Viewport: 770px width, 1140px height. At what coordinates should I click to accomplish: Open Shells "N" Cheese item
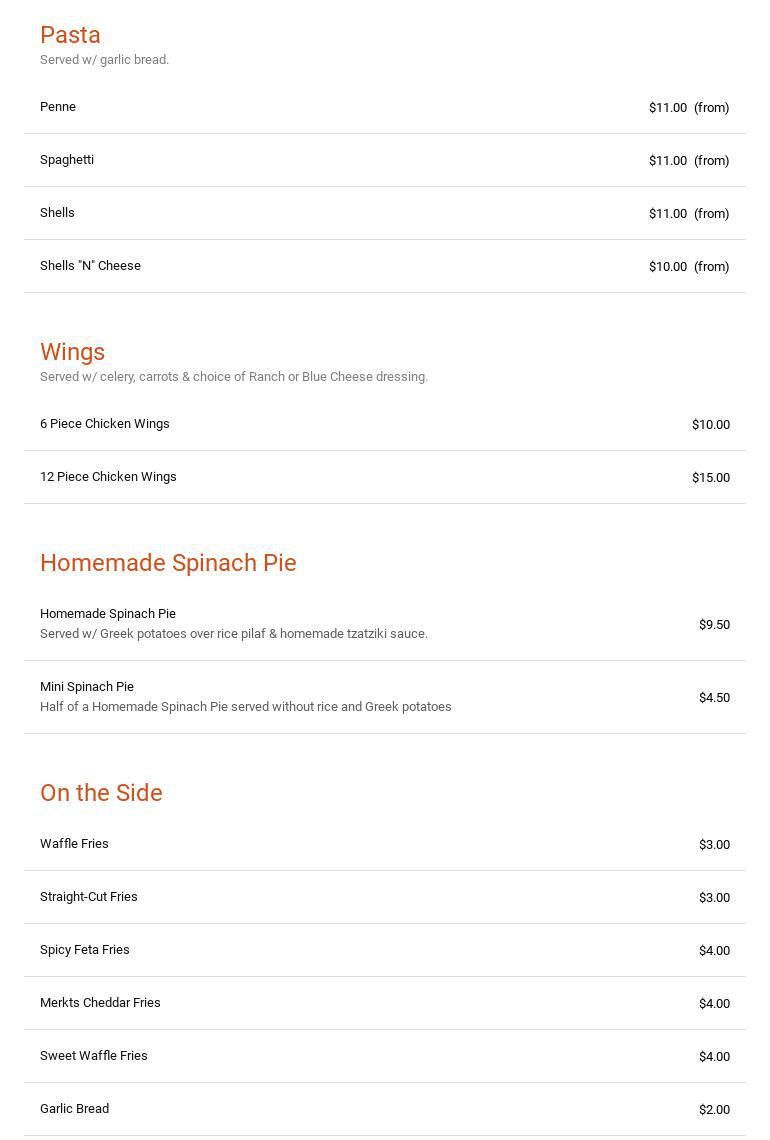(90, 266)
